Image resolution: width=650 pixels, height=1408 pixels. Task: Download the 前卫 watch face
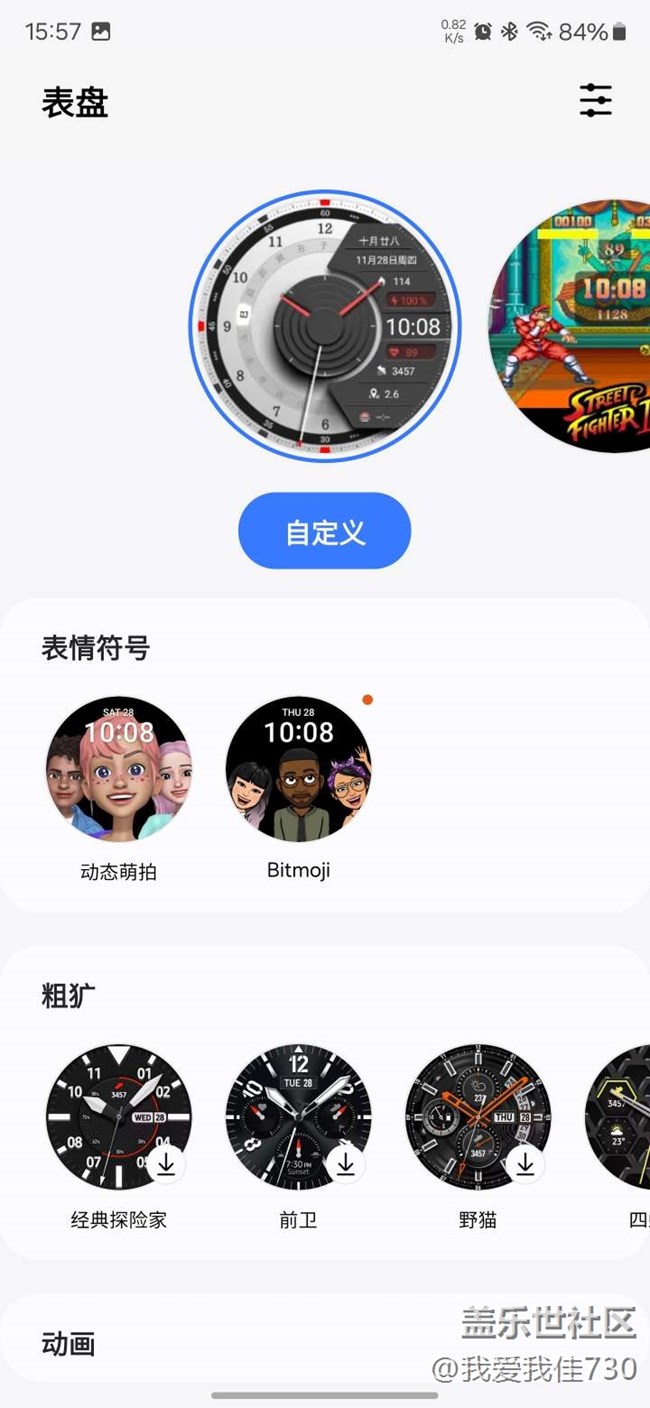(x=345, y=1163)
